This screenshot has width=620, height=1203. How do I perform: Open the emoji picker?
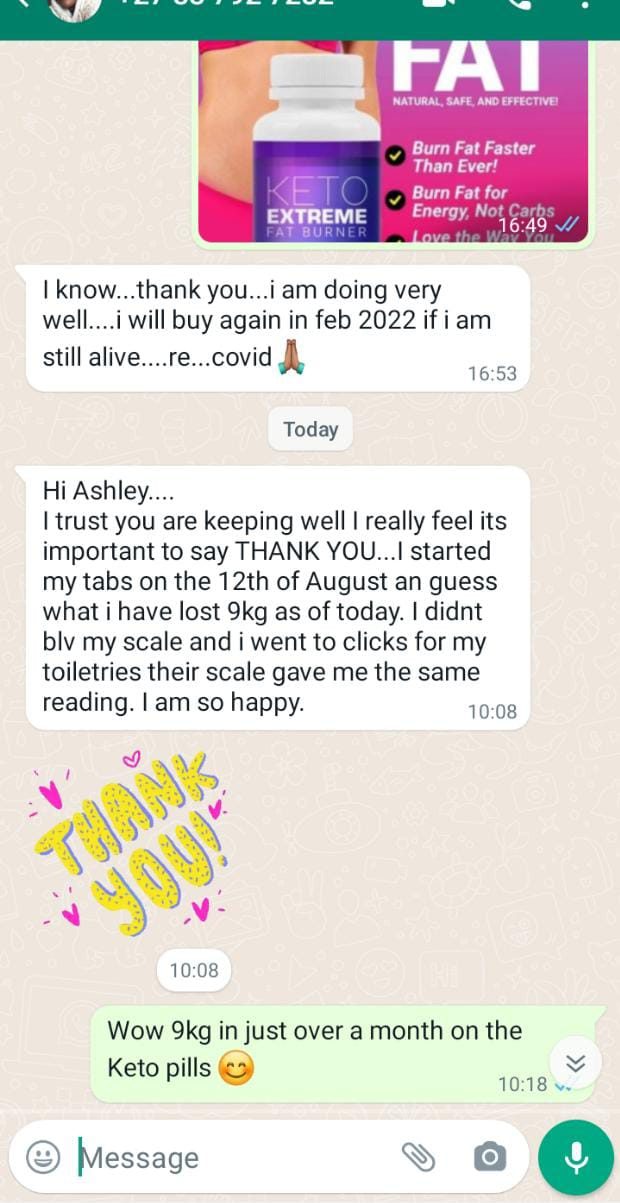tap(43, 1158)
